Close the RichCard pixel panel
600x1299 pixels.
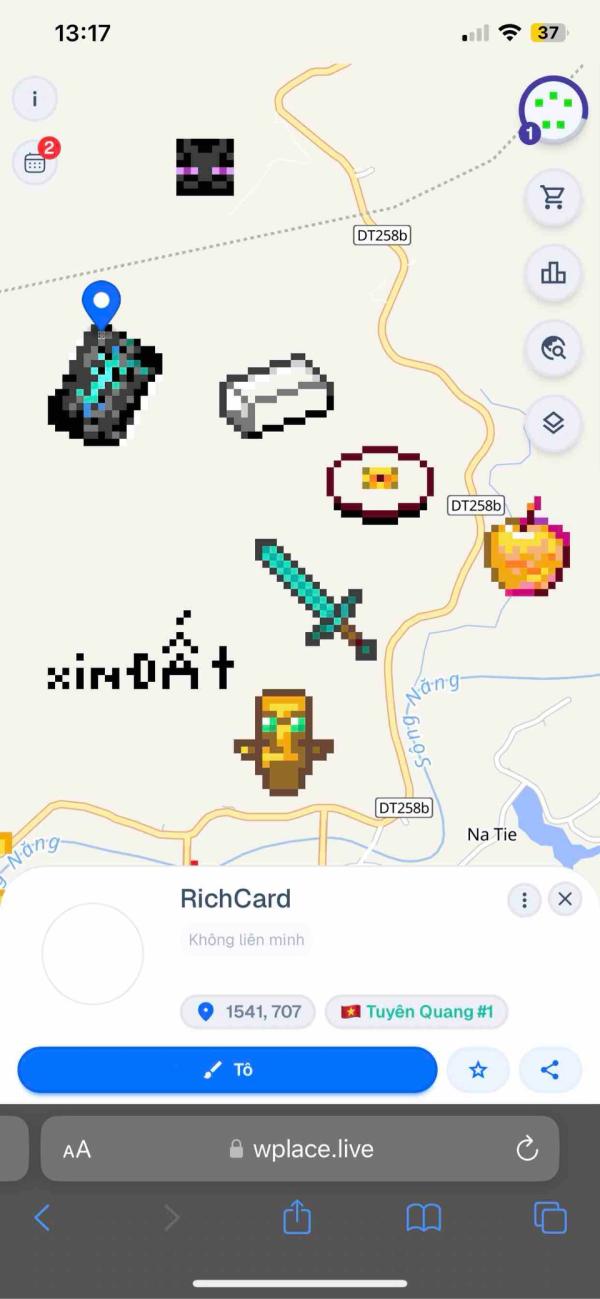pyautogui.click(x=565, y=899)
